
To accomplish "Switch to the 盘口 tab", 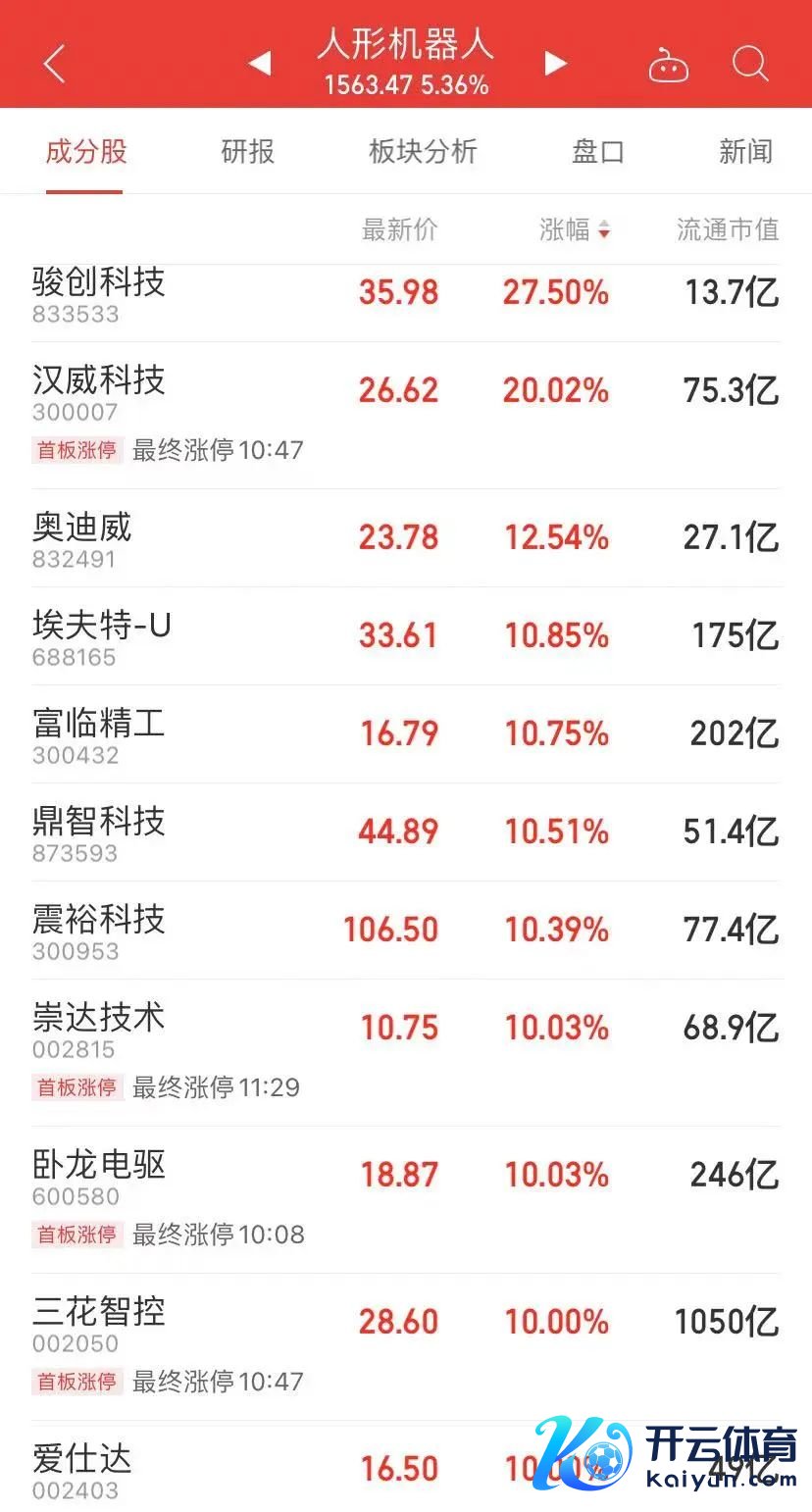I will [597, 152].
